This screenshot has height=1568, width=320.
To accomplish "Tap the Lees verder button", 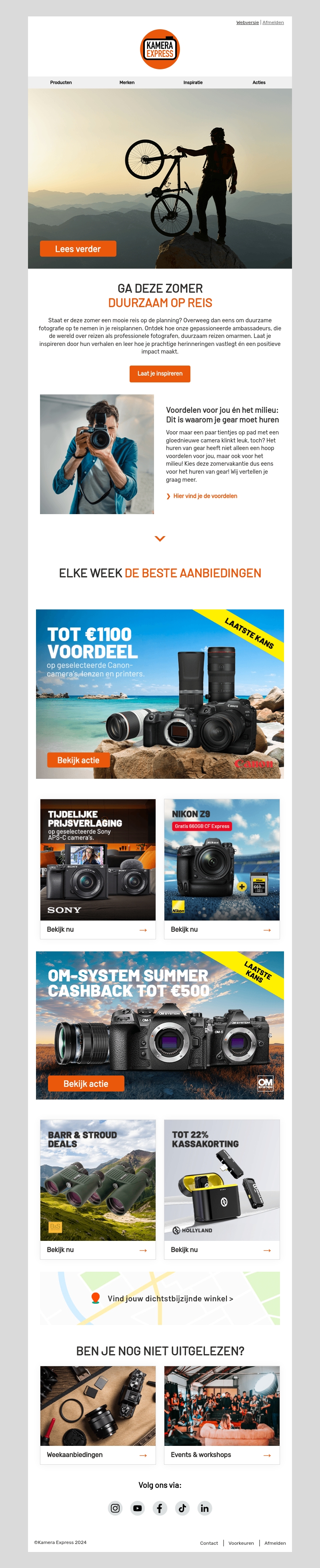I will (78, 248).
